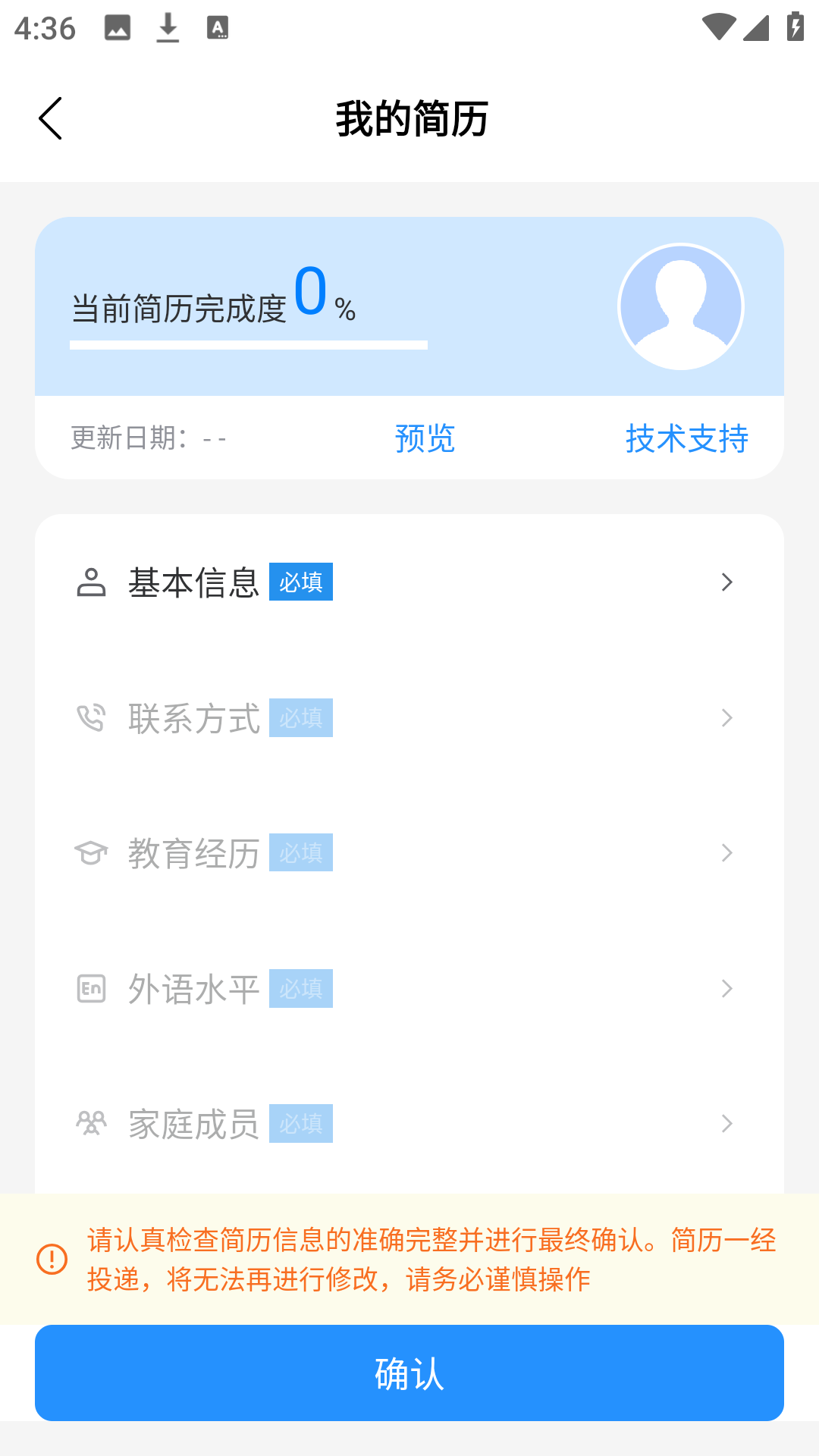Click the En icon beside 外语水平
819x1456 pixels.
(x=92, y=988)
